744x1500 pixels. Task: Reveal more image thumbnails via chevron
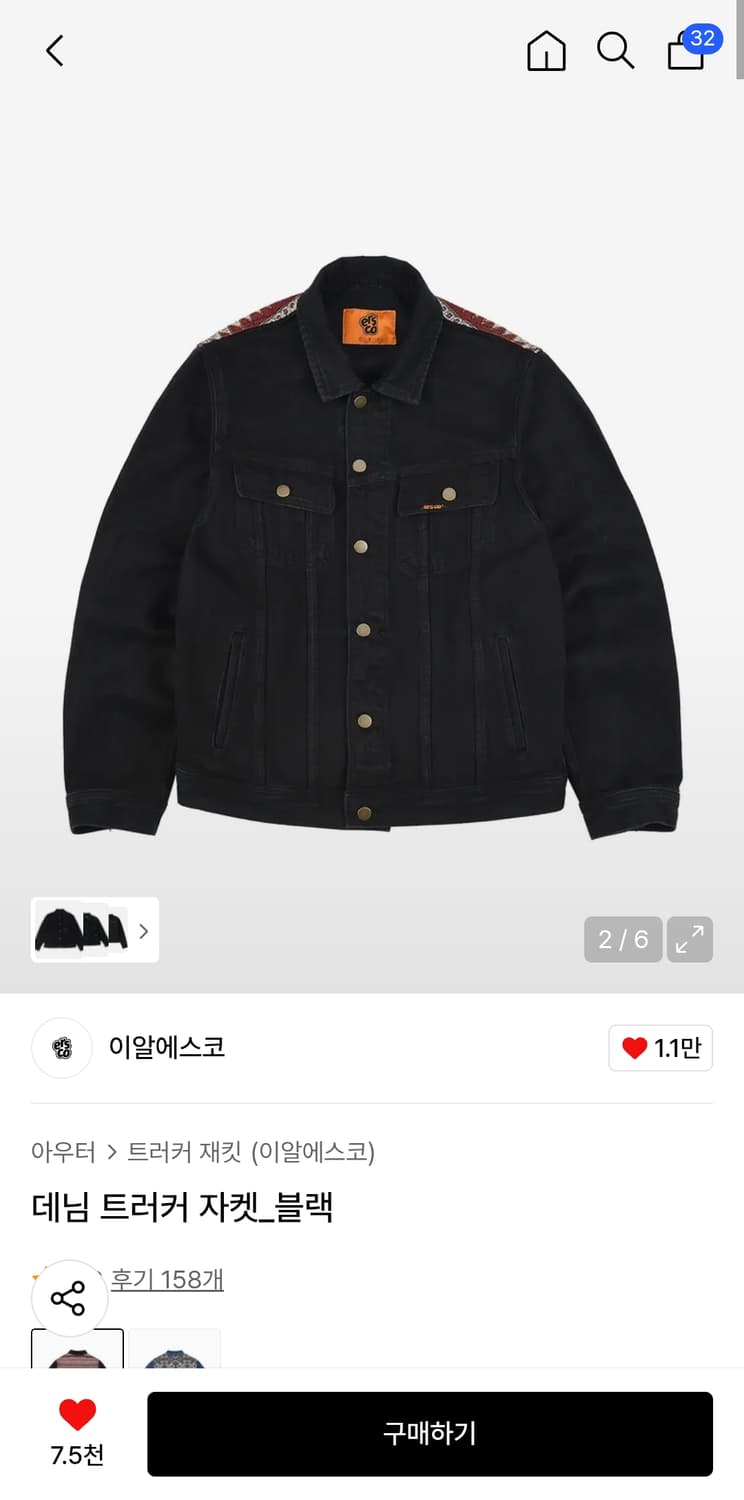coord(143,930)
